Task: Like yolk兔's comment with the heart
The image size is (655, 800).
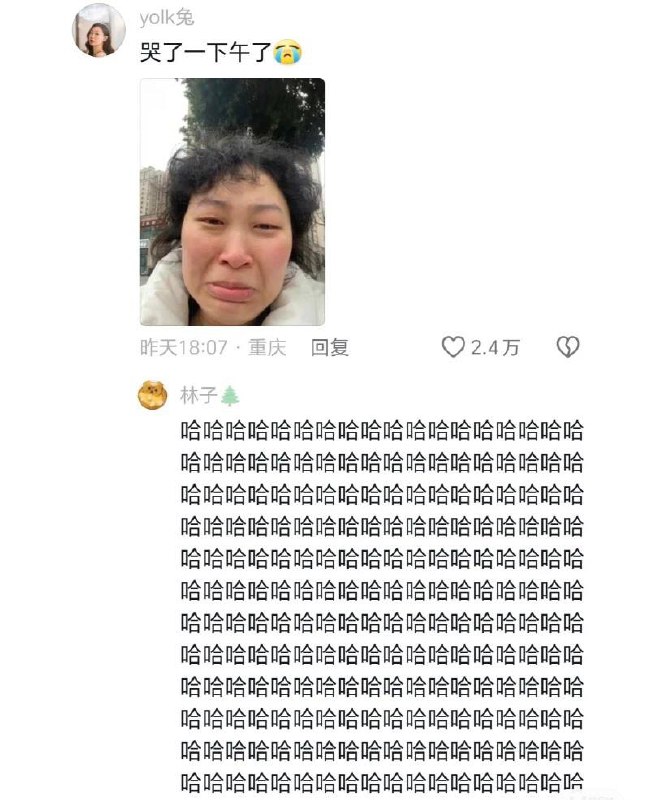Action: pyautogui.click(x=454, y=347)
